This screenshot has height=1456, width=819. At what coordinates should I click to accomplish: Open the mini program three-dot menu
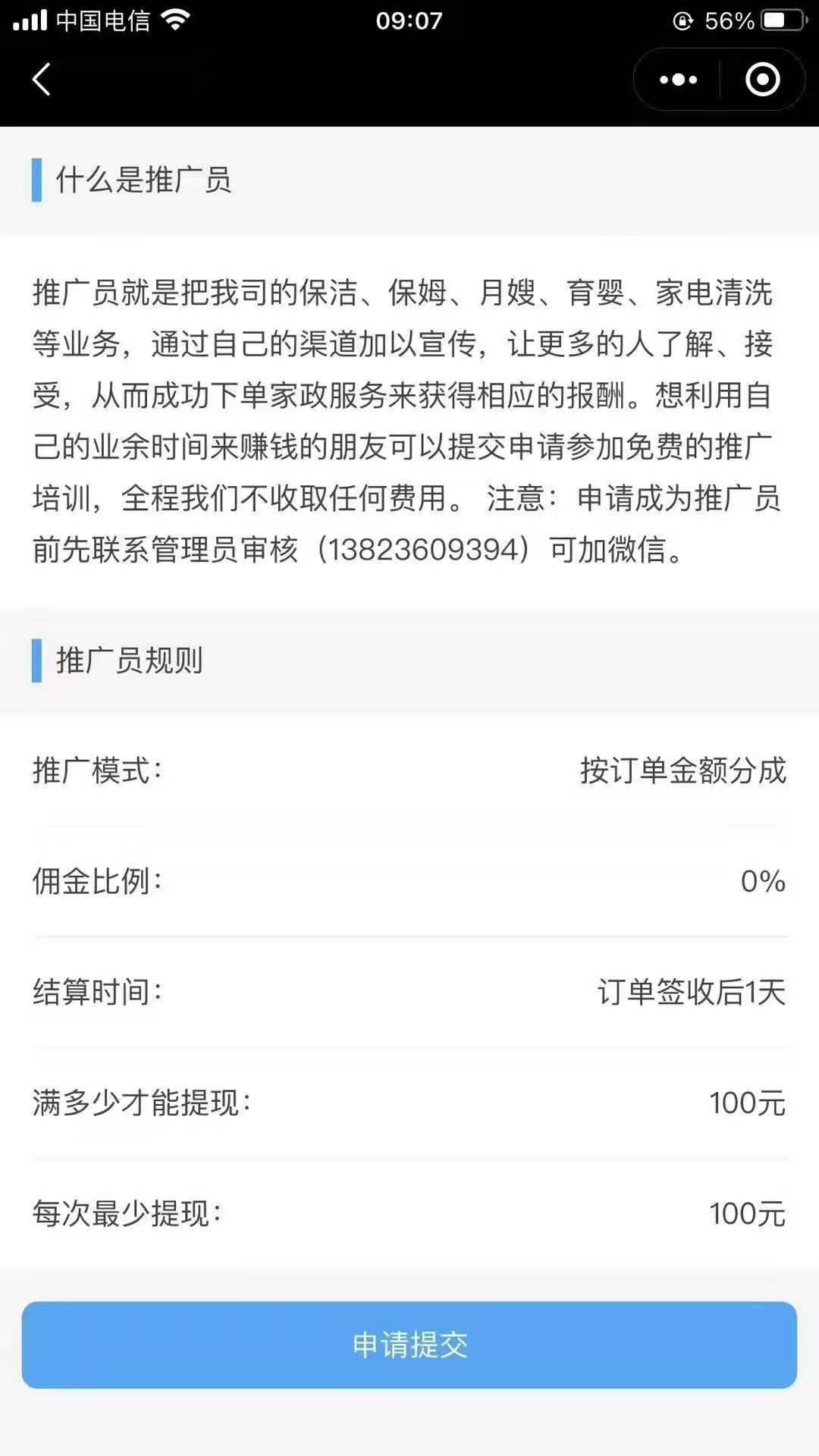[678, 80]
